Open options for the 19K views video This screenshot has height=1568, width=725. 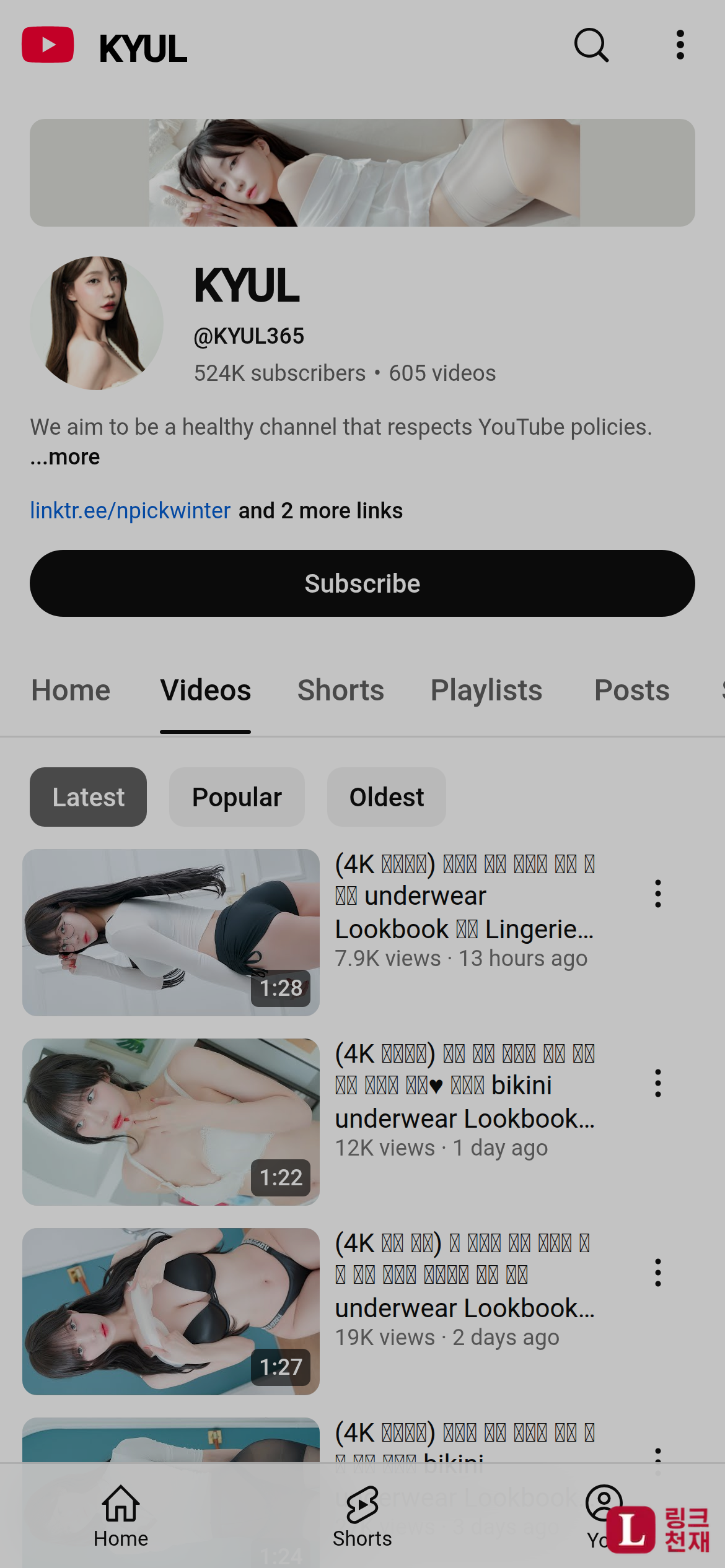657,1273
